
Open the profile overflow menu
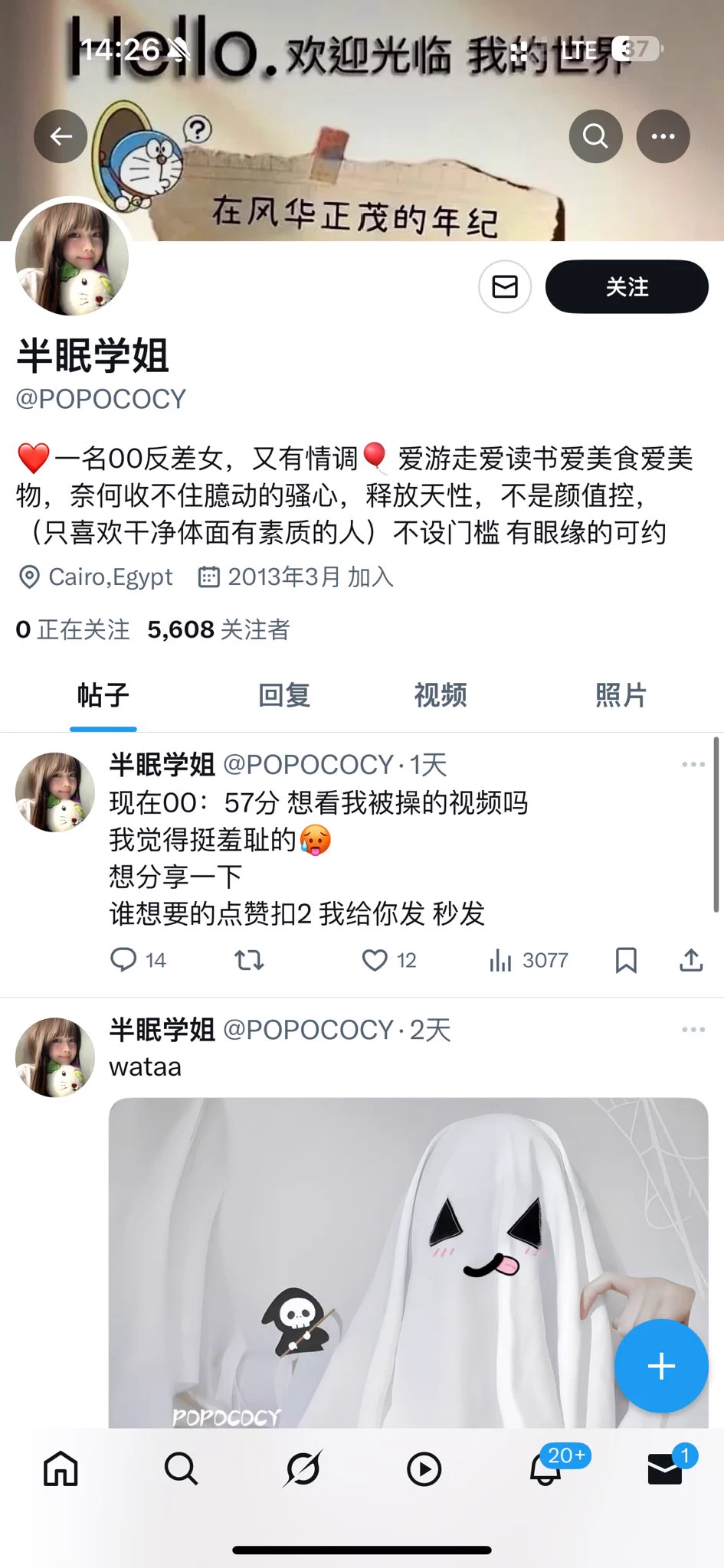click(x=663, y=136)
